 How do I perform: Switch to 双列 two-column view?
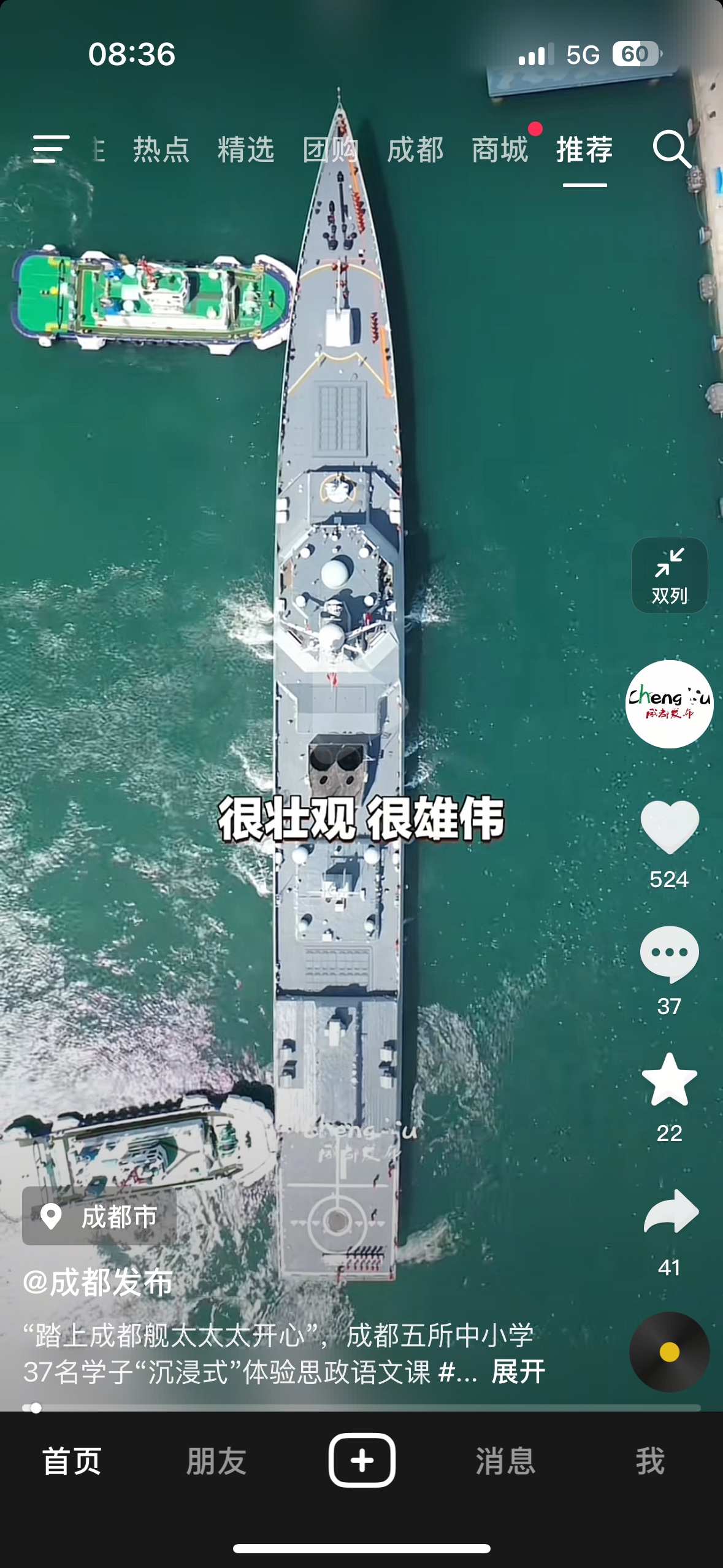coord(670,575)
